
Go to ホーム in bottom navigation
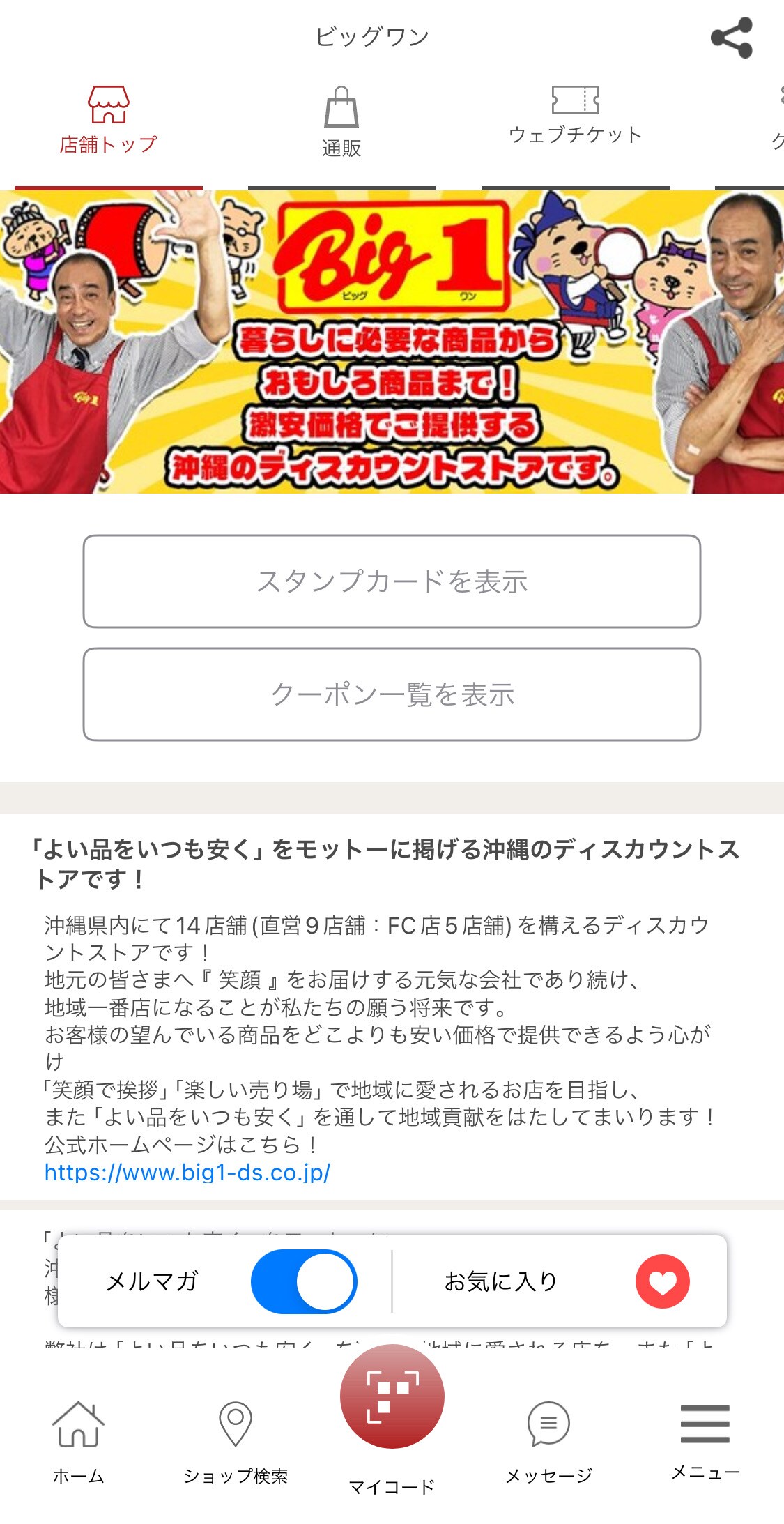pos(78,1440)
